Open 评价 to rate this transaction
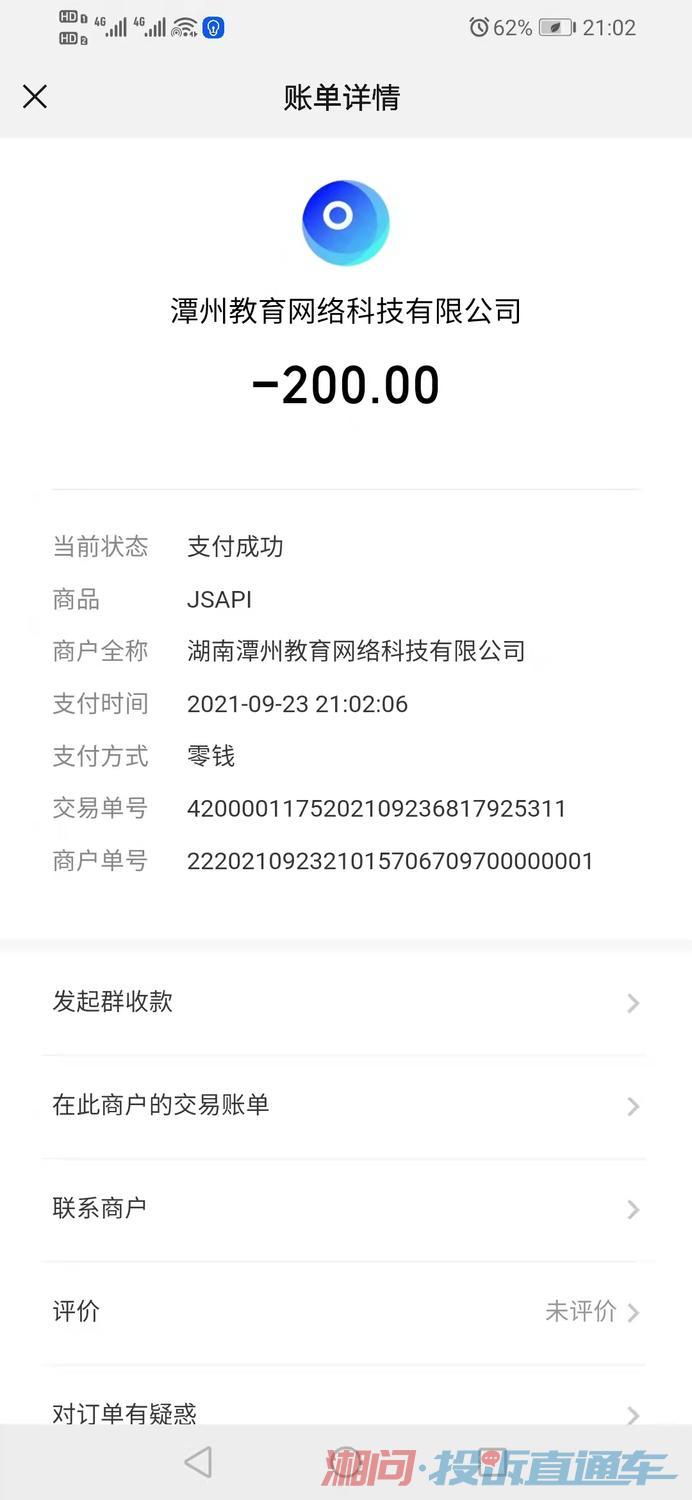 coord(345,1311)
